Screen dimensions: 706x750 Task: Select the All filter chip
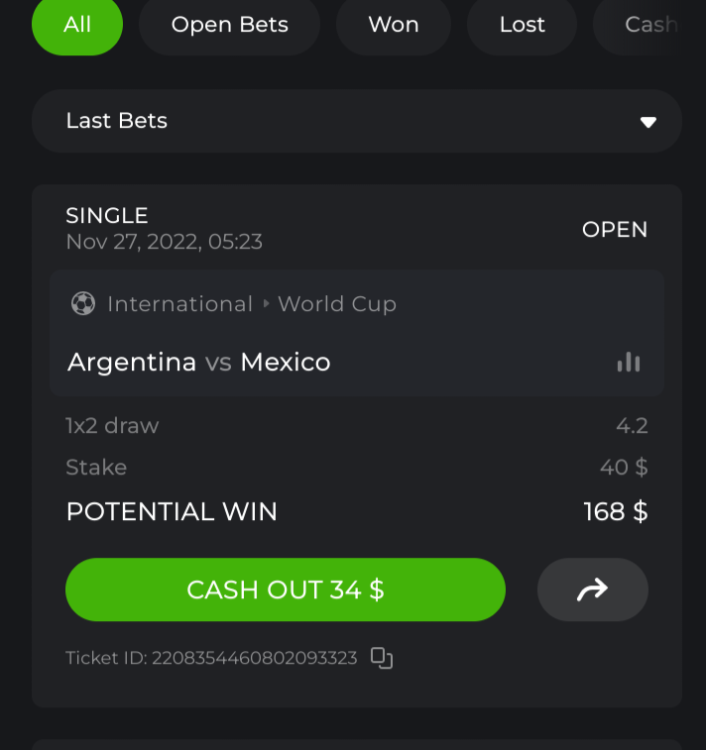[x=77, y=25]
